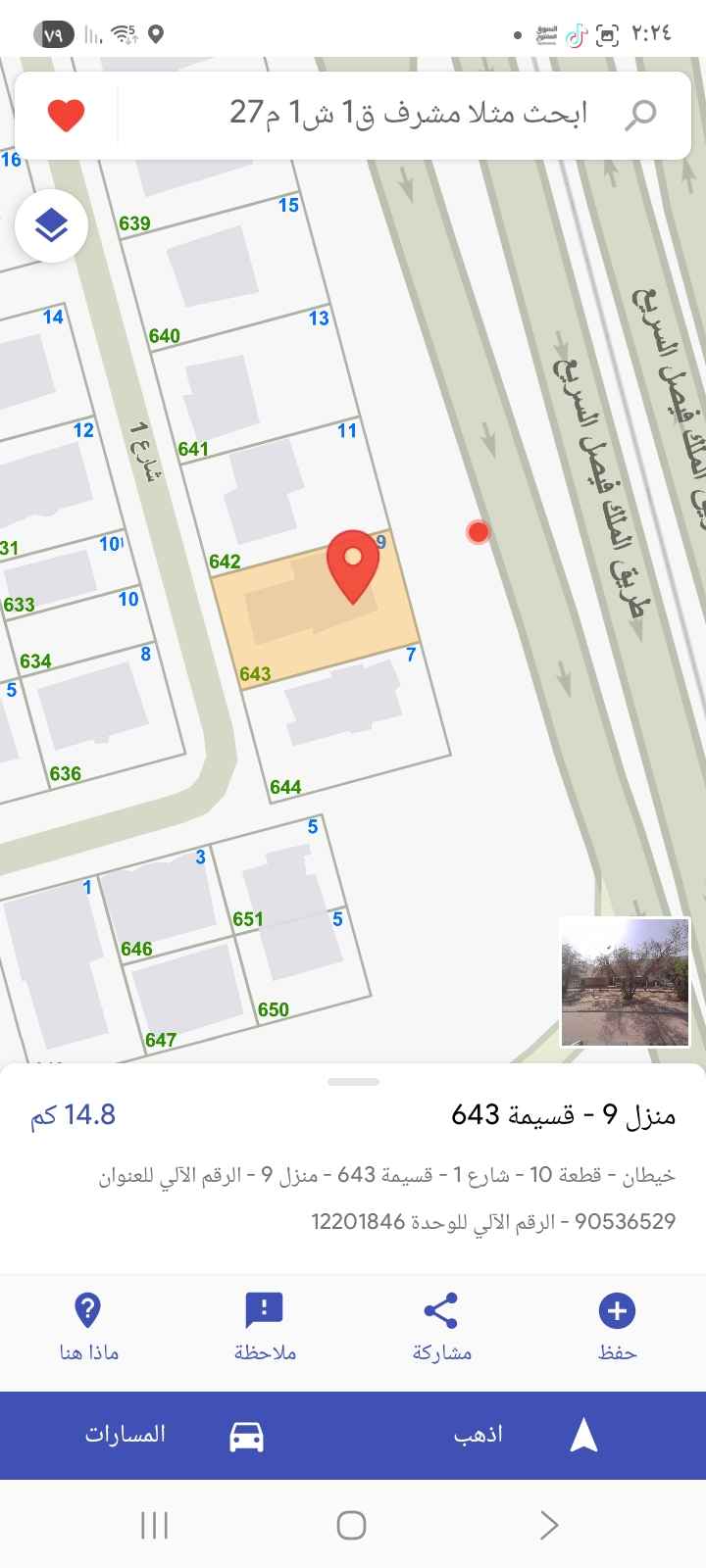
Task: Add a note with ملاحظة
Action: tap(265, 1326)
